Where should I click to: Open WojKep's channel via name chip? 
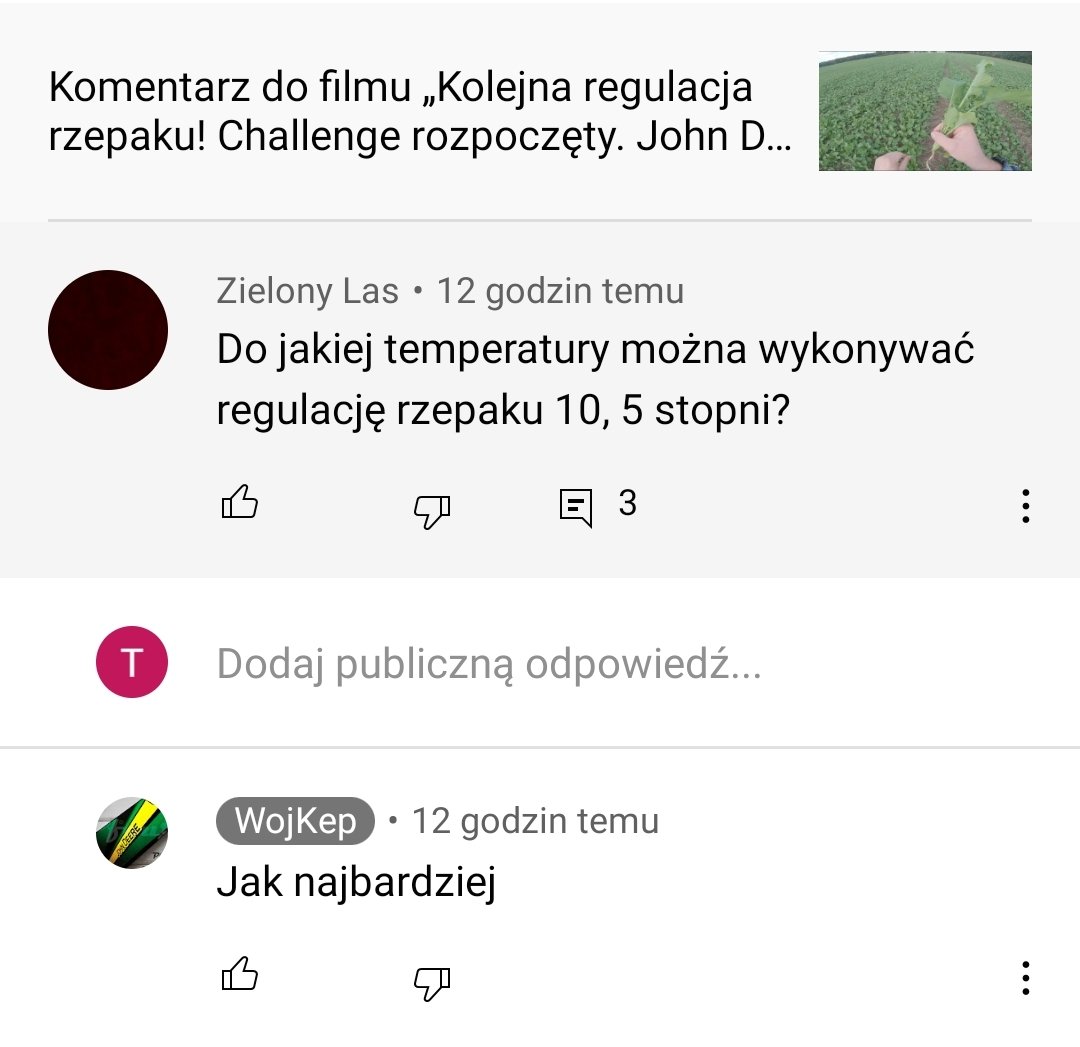click(295, 822)
